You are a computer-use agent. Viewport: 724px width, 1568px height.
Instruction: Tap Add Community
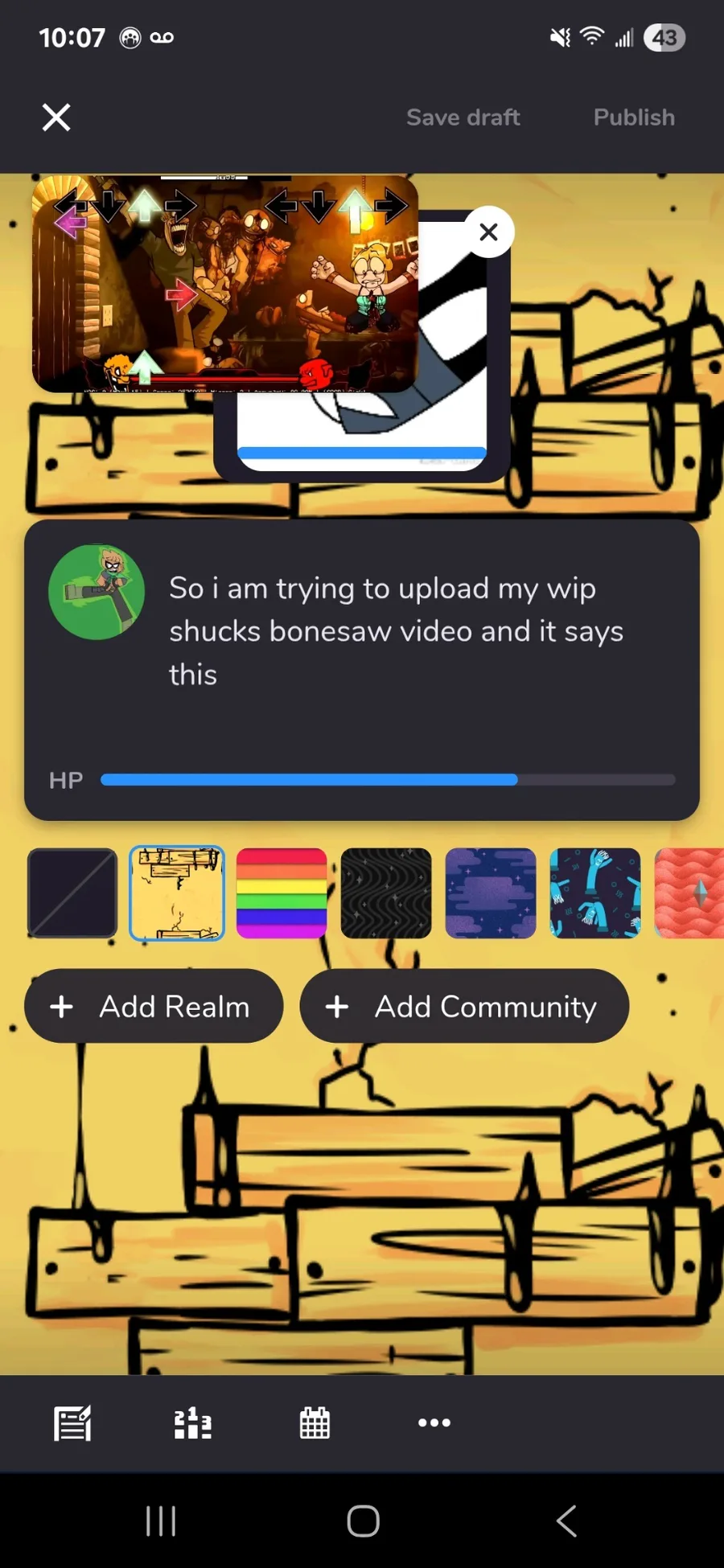(x=464, y=1006)
